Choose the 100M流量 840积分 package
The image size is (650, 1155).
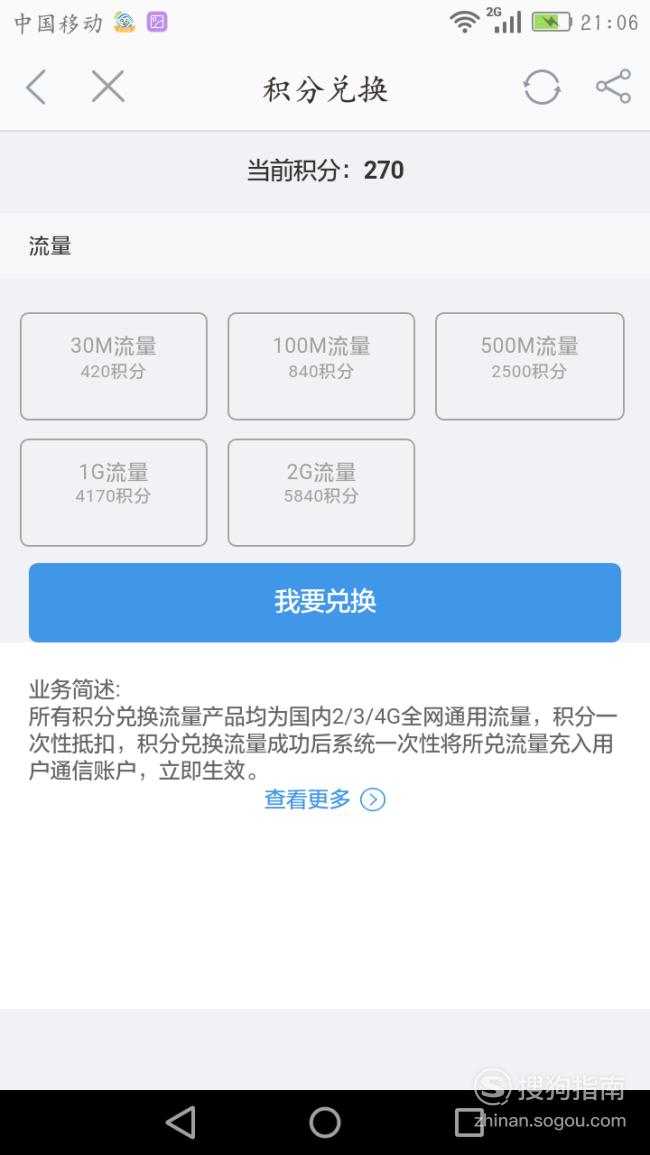321,366
